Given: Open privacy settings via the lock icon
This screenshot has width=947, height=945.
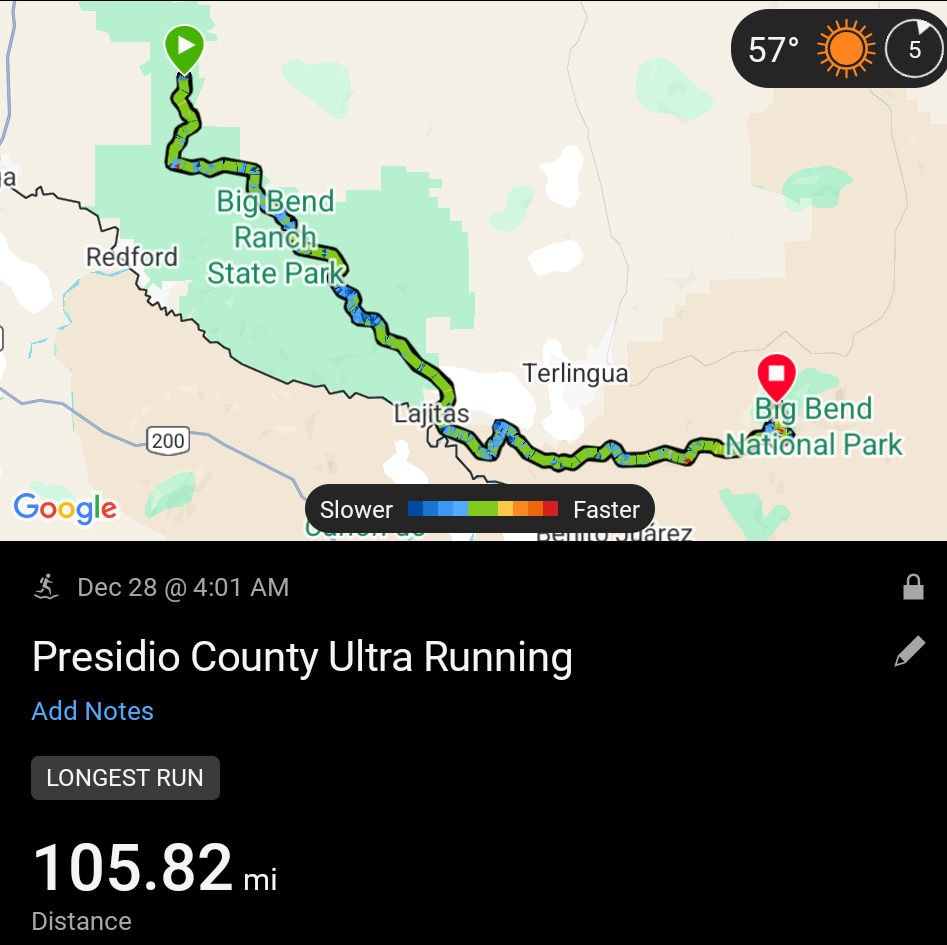Looking at the screenshot, I should 913,588.
